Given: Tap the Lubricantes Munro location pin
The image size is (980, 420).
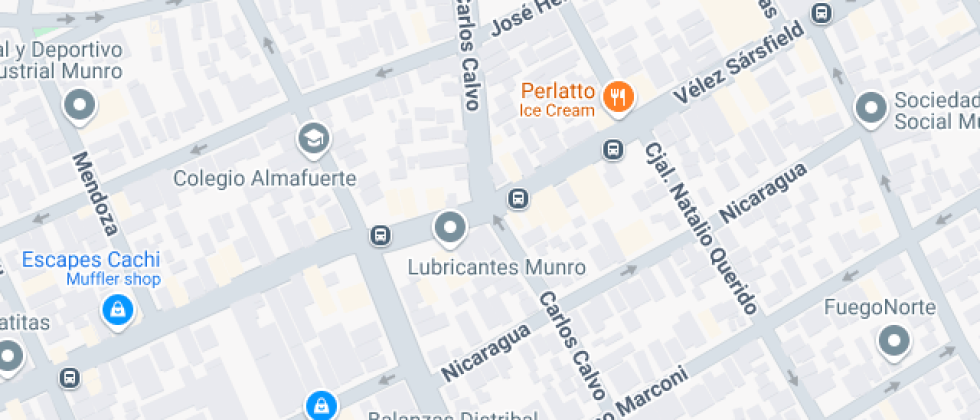Looking at the screenshot, I should (x=450, y=228).
